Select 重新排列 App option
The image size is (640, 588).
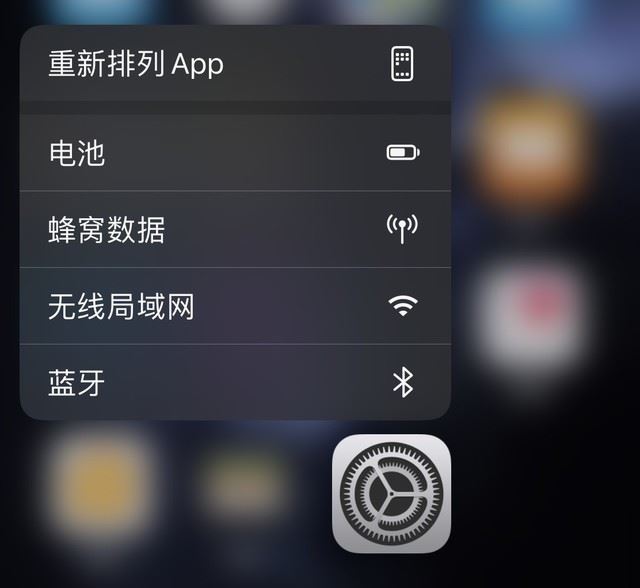coord(235,64)
